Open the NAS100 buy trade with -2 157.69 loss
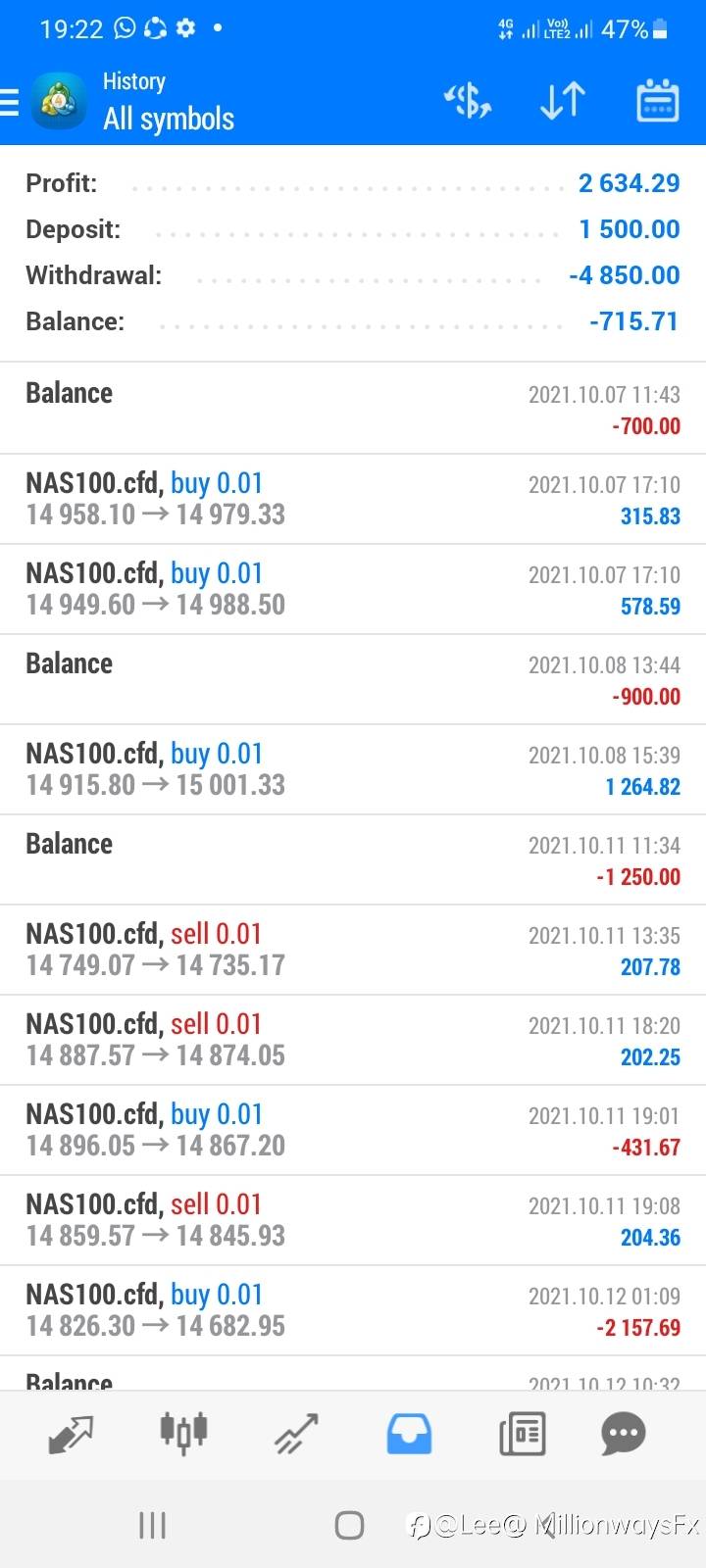This screenshot has width=706, height=1568. coord(353,1310)
